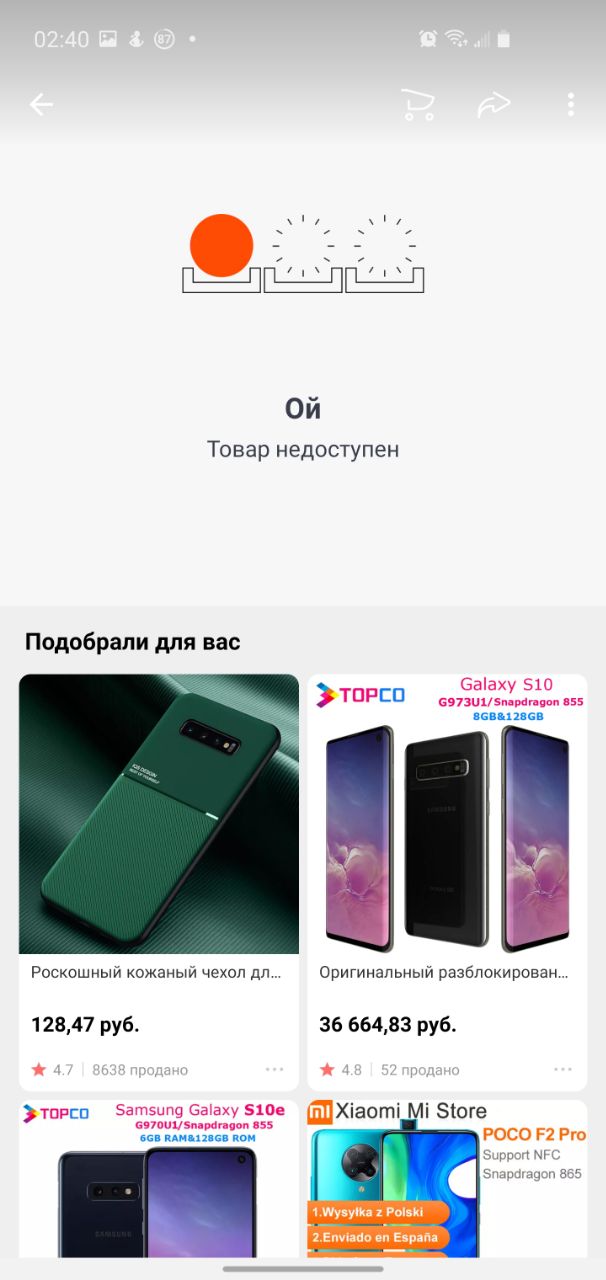Open the shopping cart
Screen dimensions: 606x1280
[418, 104]
